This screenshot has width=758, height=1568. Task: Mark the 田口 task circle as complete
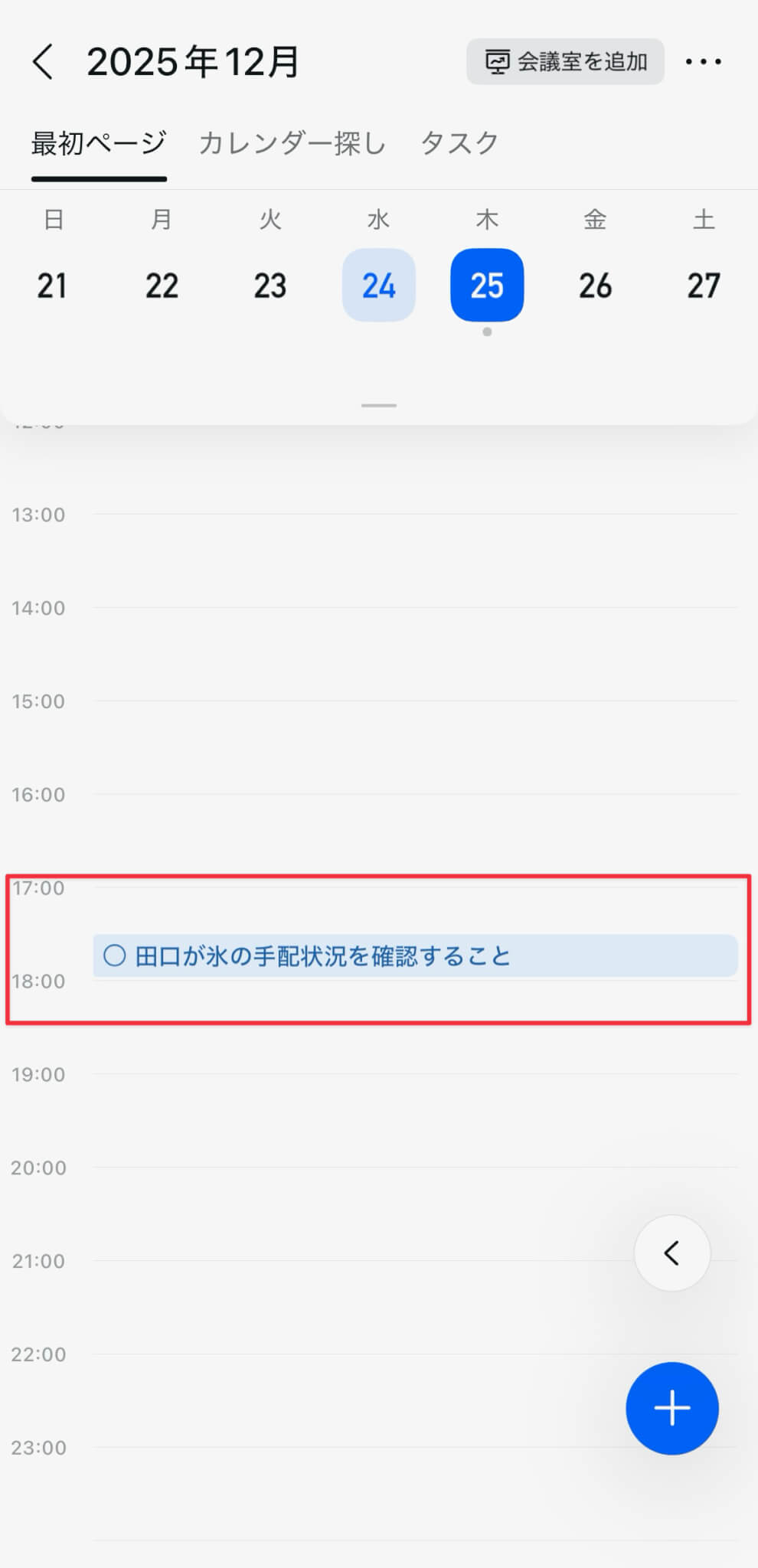[x=115, y=955]
